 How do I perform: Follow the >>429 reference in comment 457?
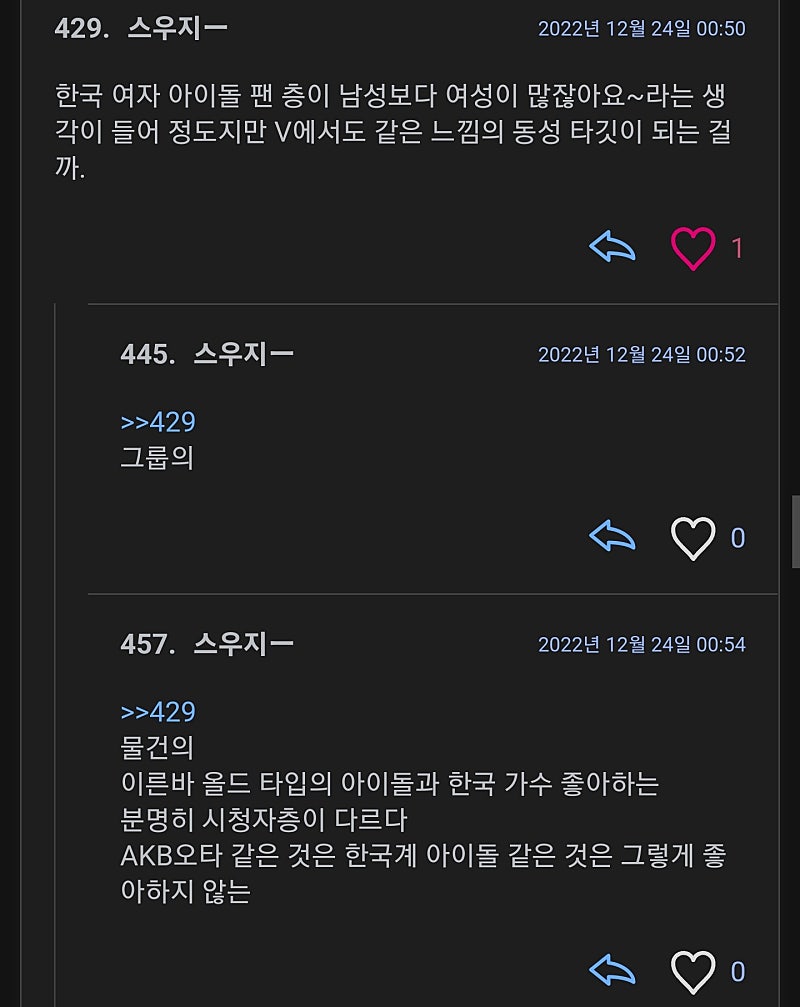click(x=158, y=712)
